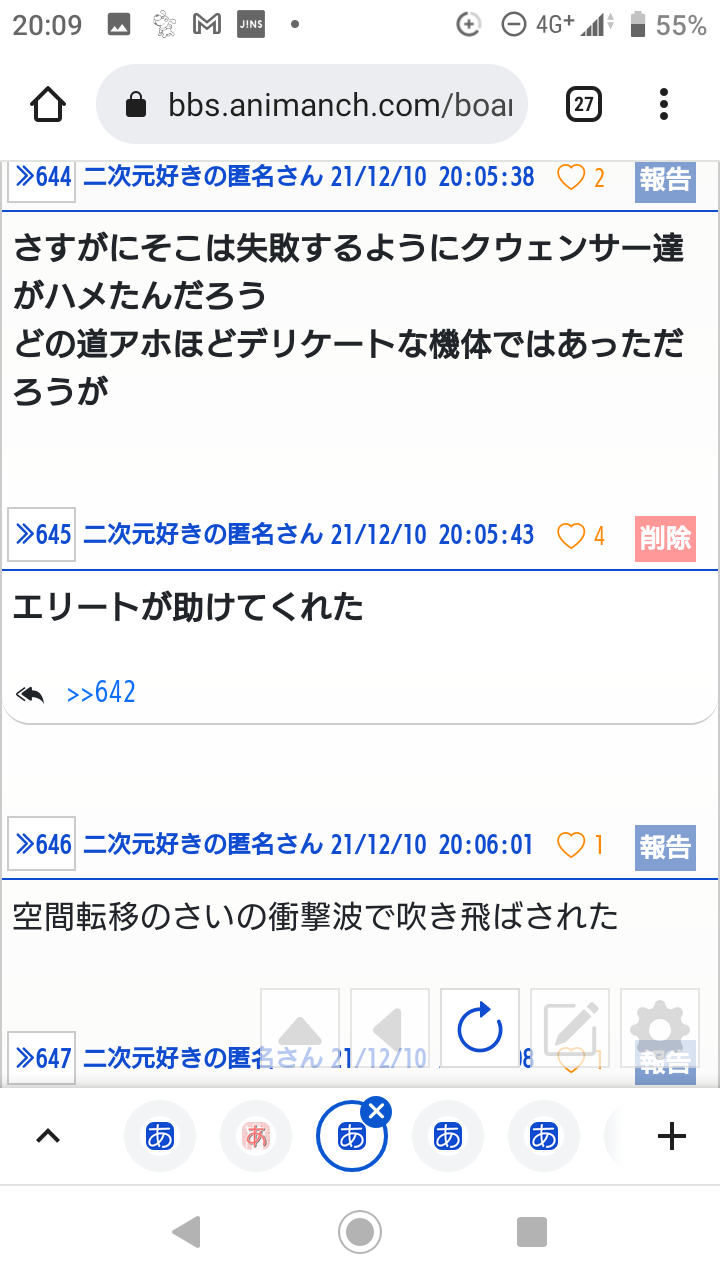720x1280 pixels.
Task: Go back using the system navigation bar
Action: click(x=187, y=1232)
